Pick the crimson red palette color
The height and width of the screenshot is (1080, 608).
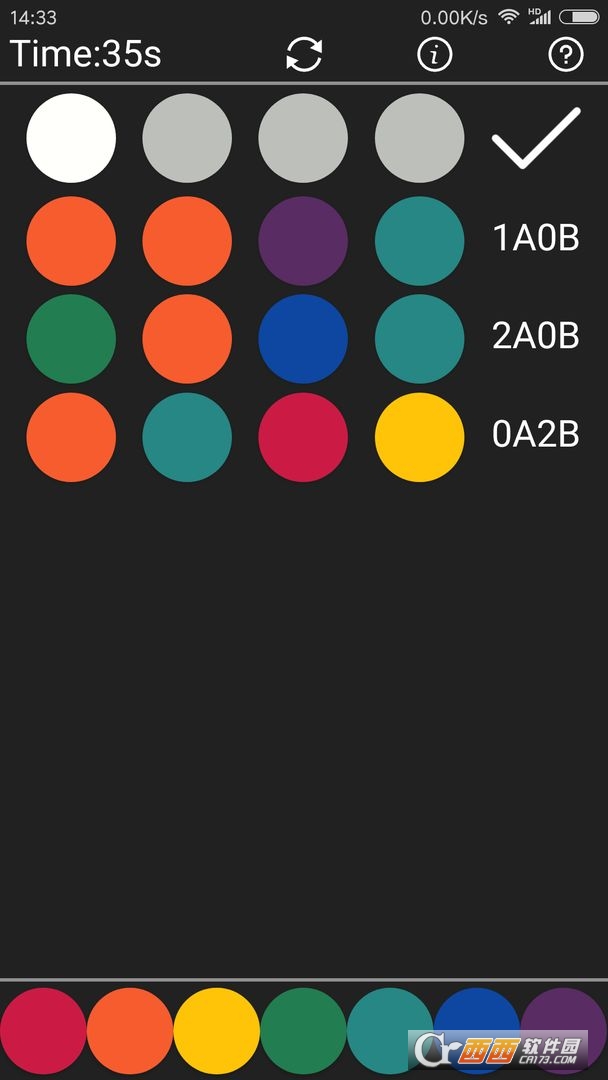click(x=43, y=1030)
